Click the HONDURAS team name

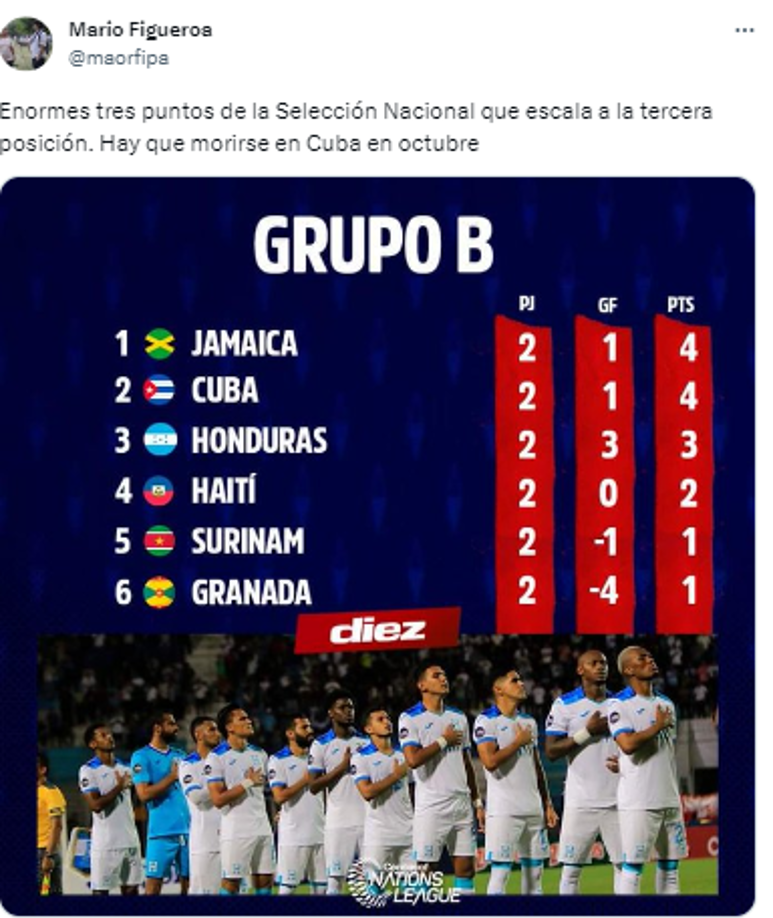coord(259,440)
